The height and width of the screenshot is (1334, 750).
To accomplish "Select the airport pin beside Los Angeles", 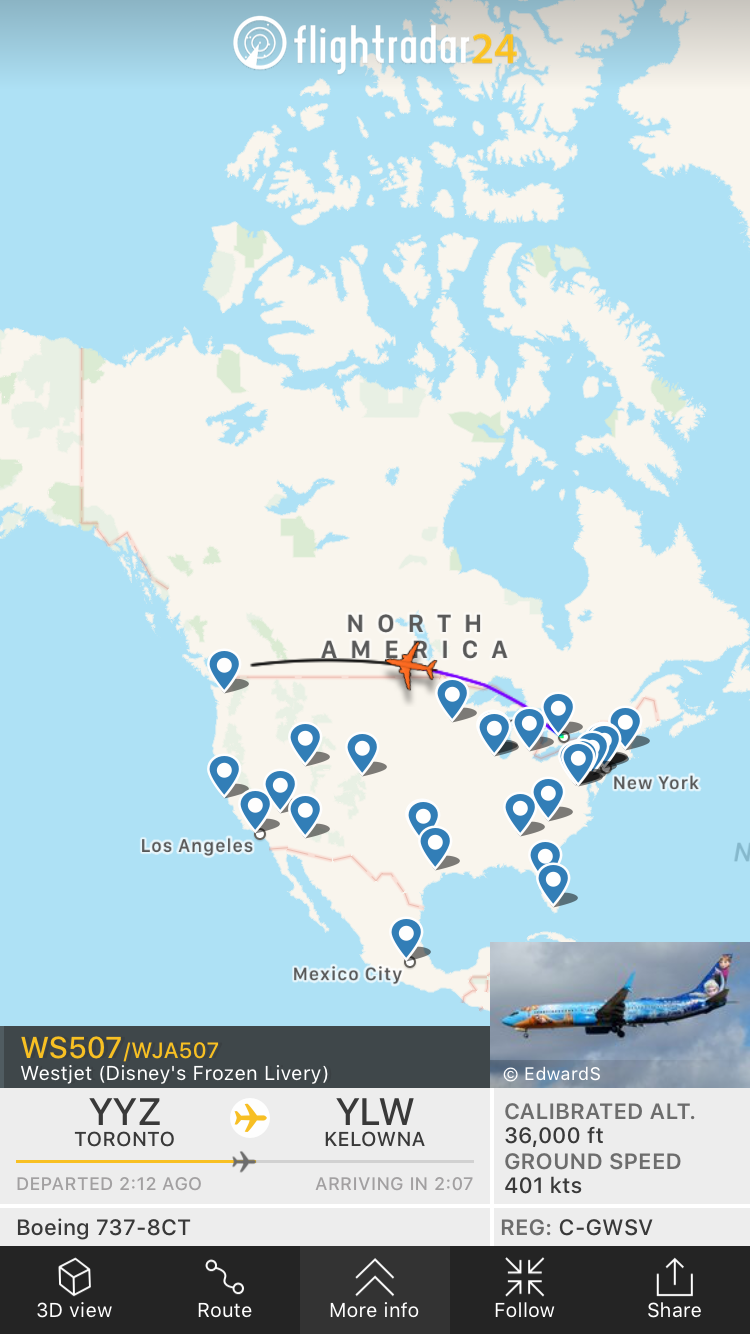I will [256, 809].
